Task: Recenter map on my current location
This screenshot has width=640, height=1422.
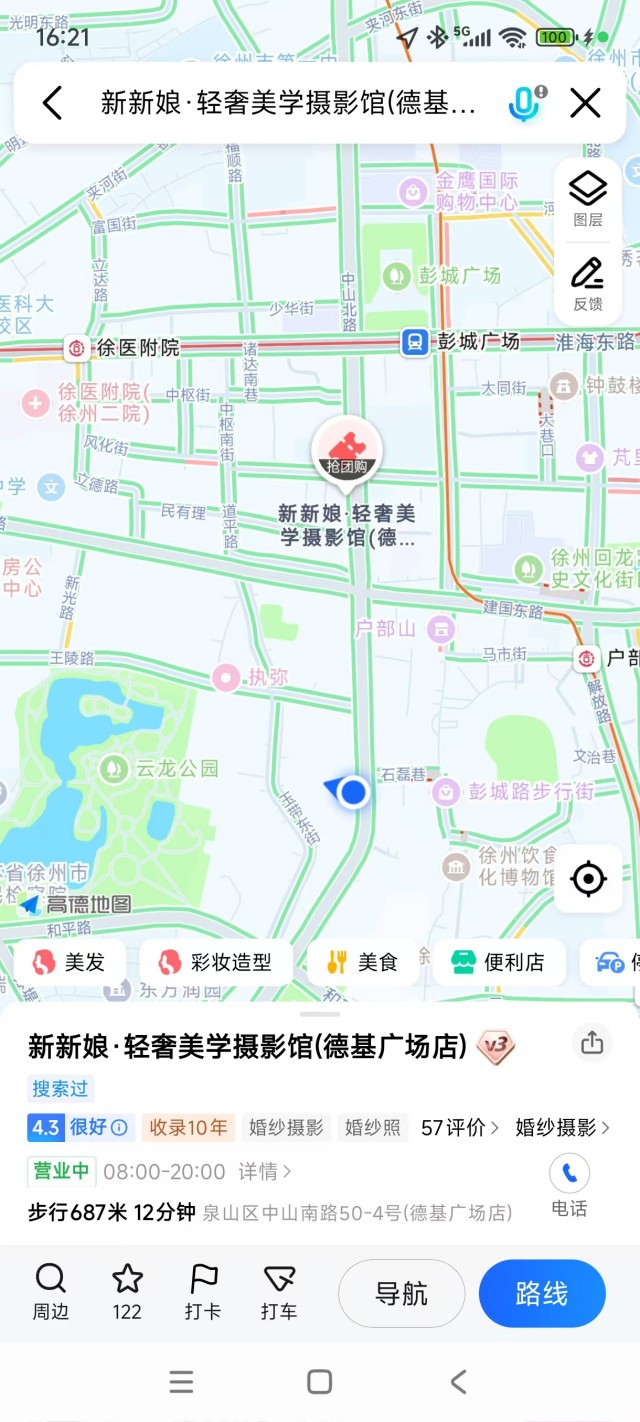Action: point(588,879)
